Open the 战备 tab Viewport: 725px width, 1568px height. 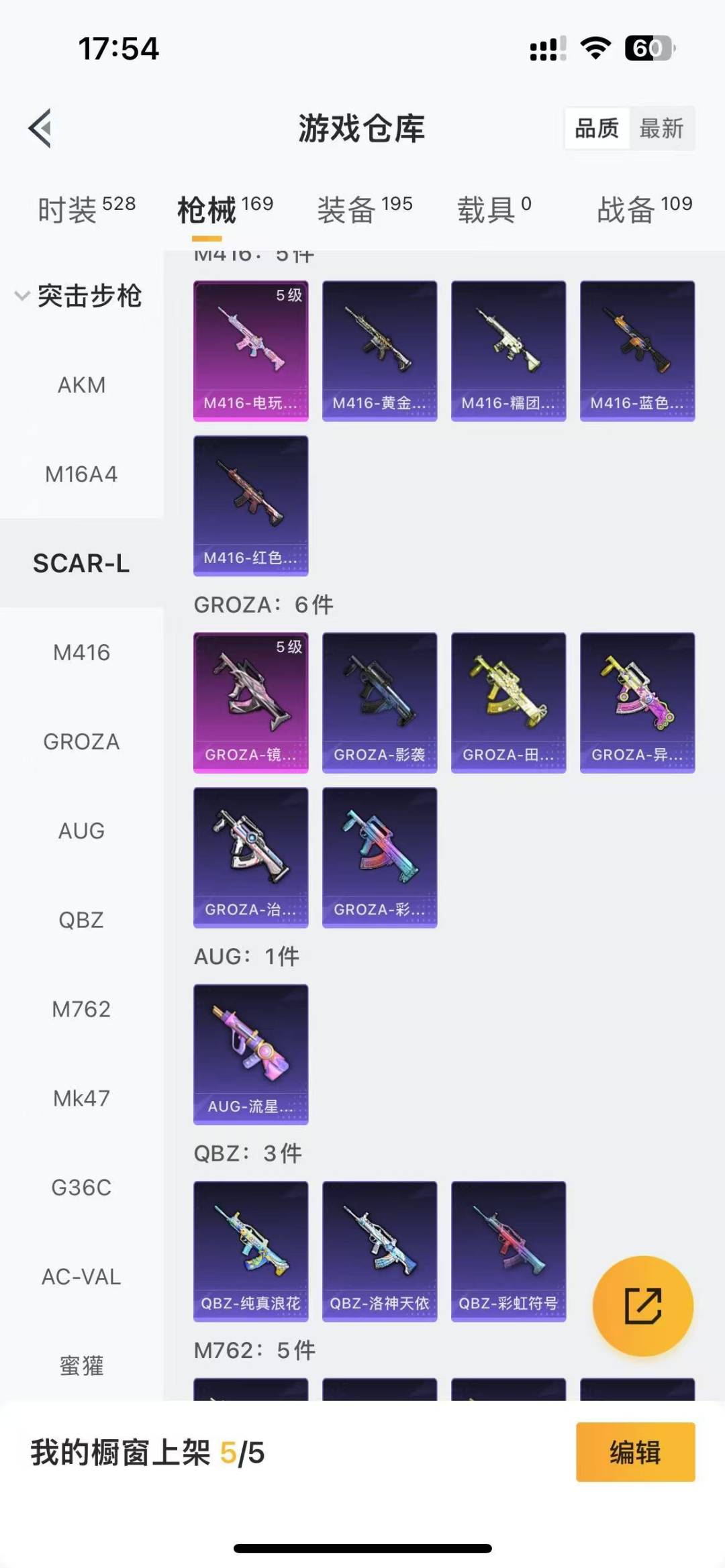coord(644,209)
